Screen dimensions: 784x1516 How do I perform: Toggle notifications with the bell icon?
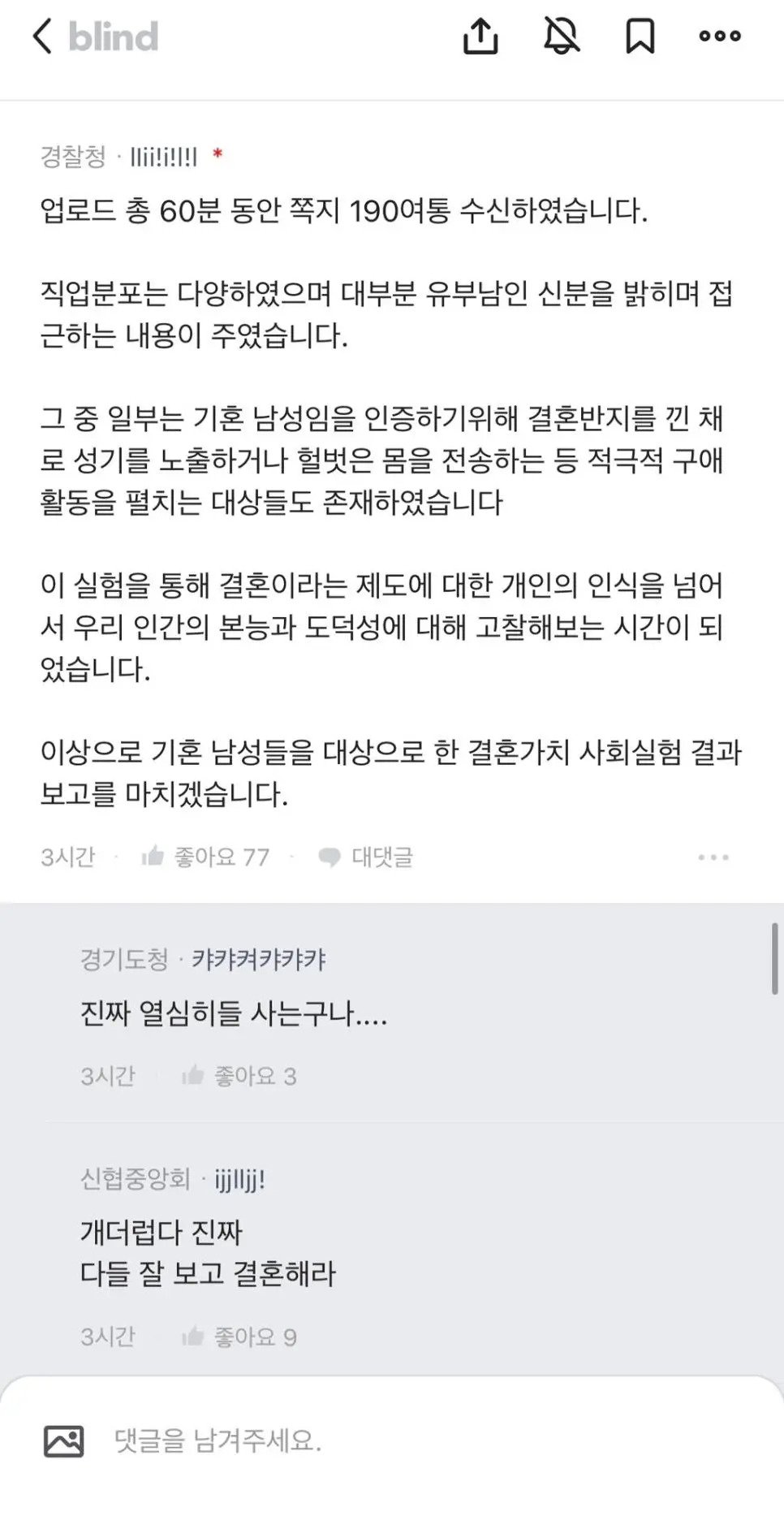[561, 37]
